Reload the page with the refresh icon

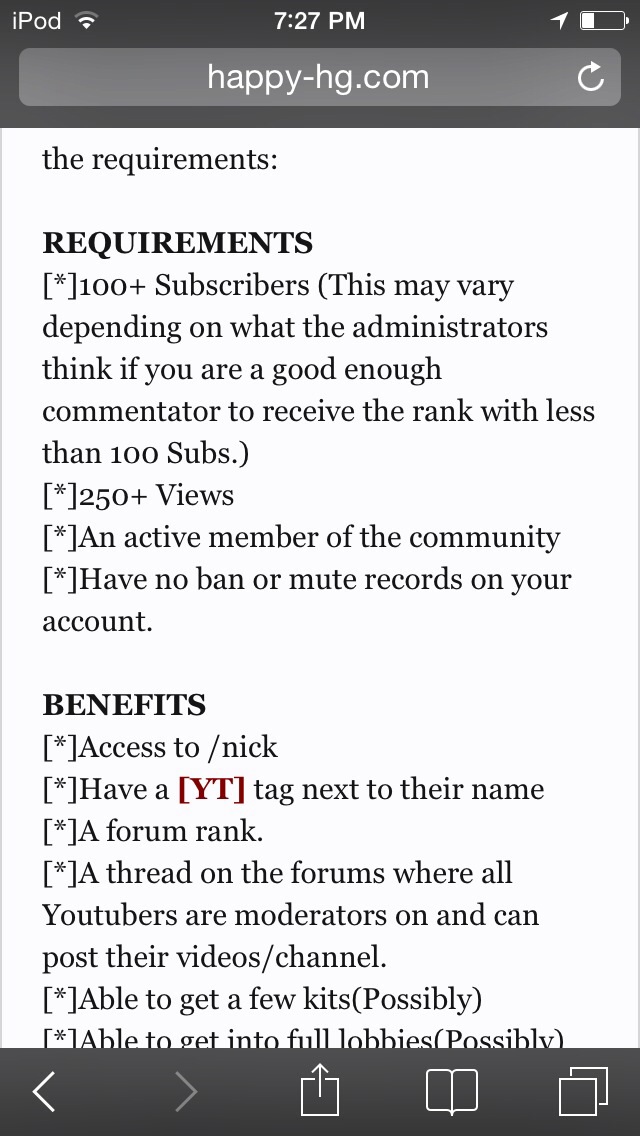click(591, 77)
